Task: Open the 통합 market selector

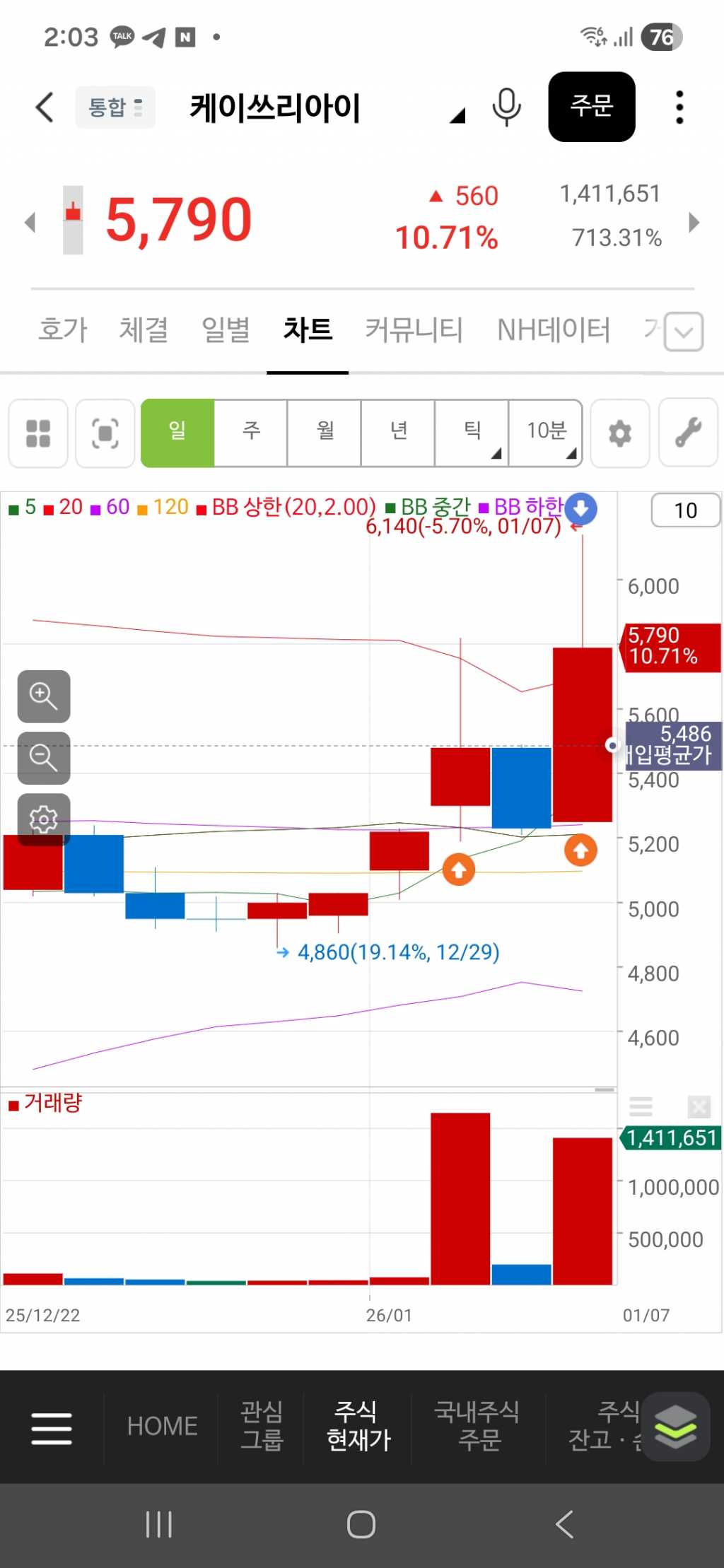Action: [x=115, y=107]
